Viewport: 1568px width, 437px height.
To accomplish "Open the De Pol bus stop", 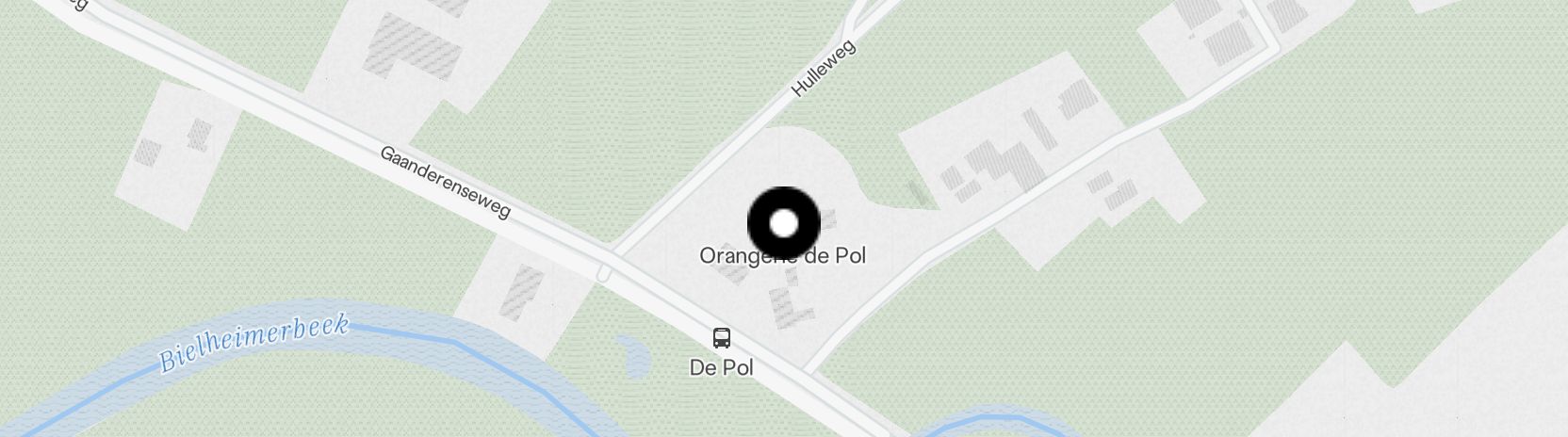I will pyautogui.click(x=722, y=338).
